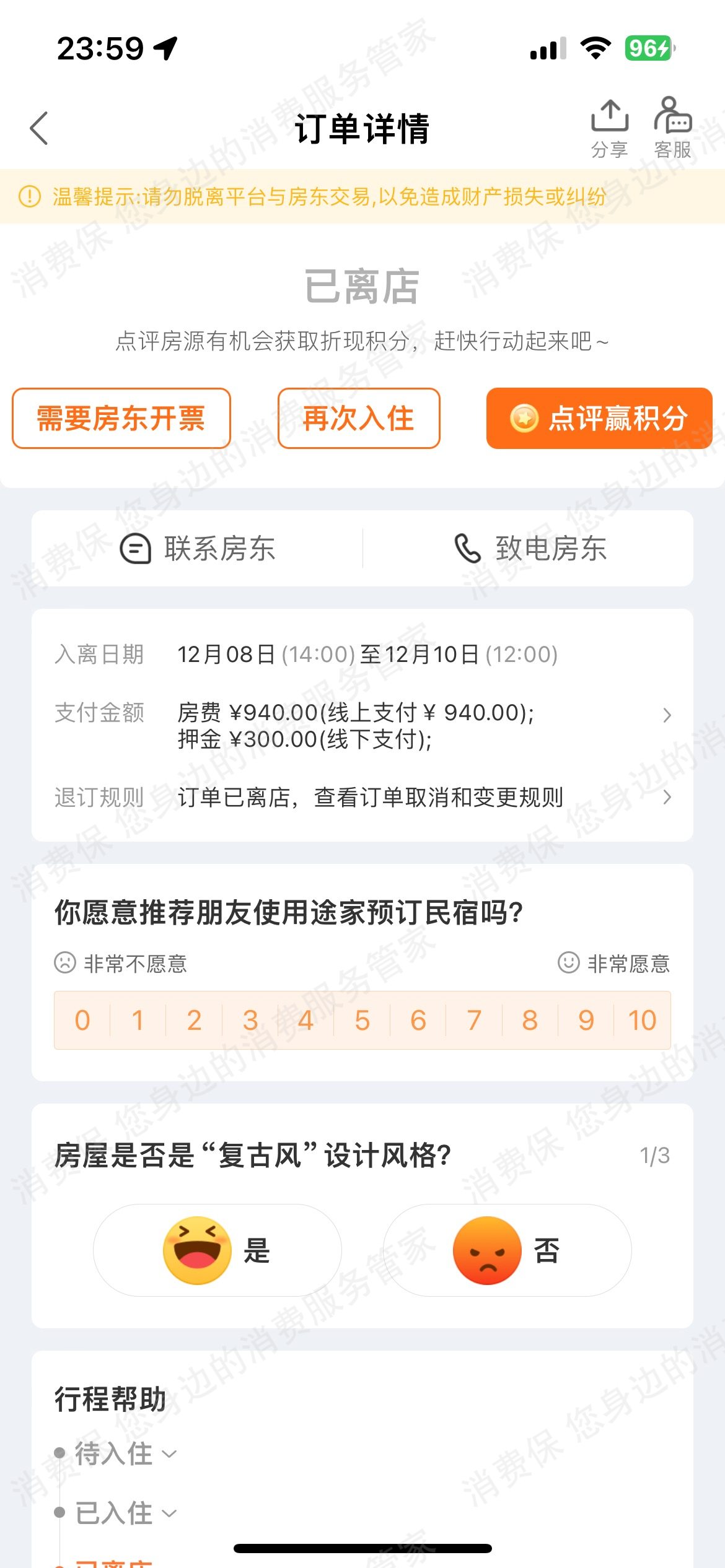Image resolution: width=725 pixels, height=1568 pixels.
Task: Tap 再次入住 to book again
Action: click(358, 419)
